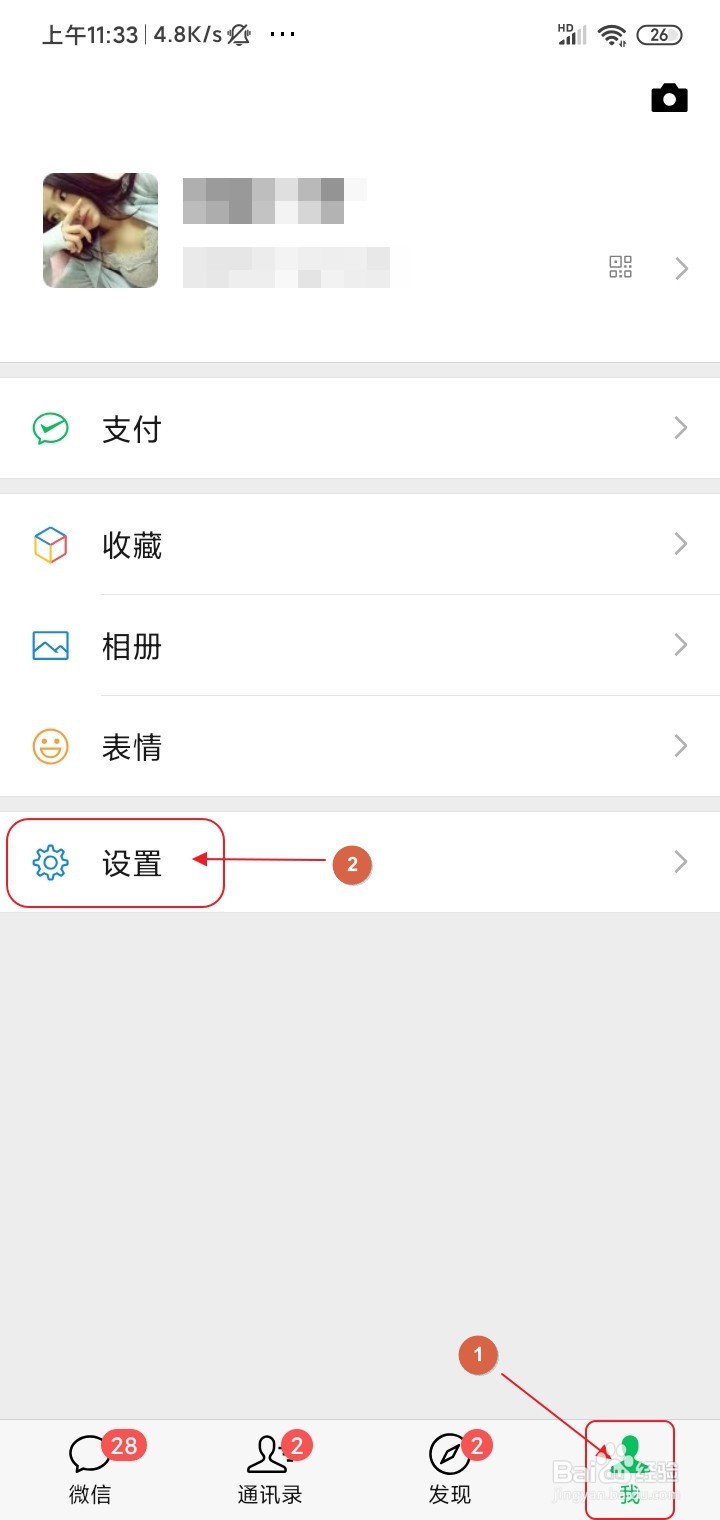Image resolution: width=720 pixels, height=1520 pixels.
Task: Switch to the 微信 chats tab
Action: (x=89, y=1468)
